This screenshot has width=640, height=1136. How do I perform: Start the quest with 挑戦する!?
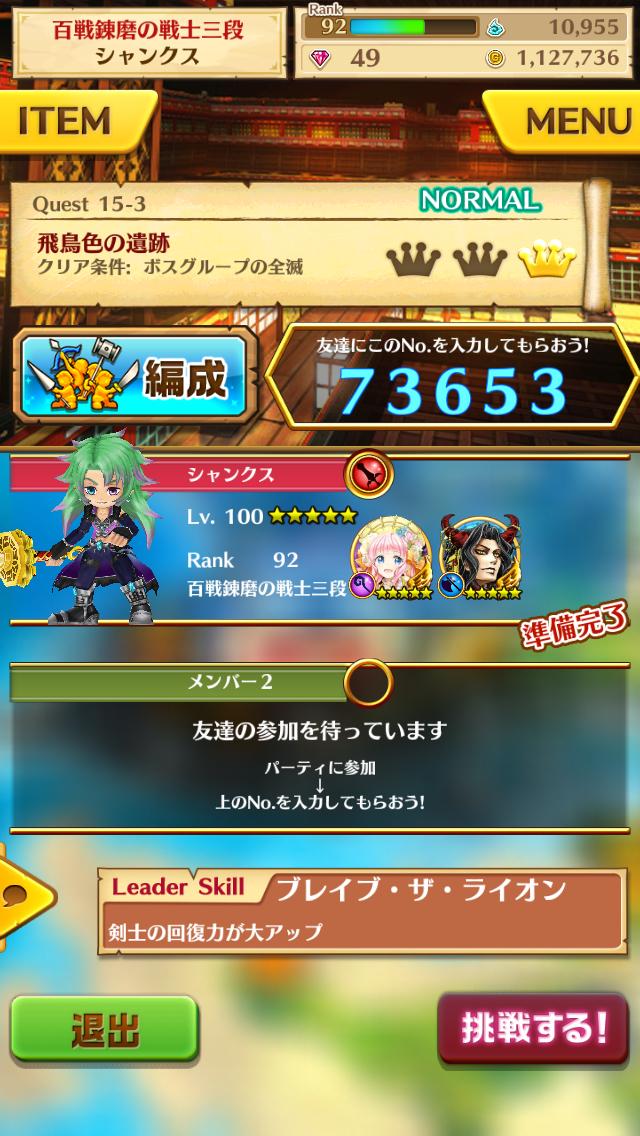pos(533,1027)
